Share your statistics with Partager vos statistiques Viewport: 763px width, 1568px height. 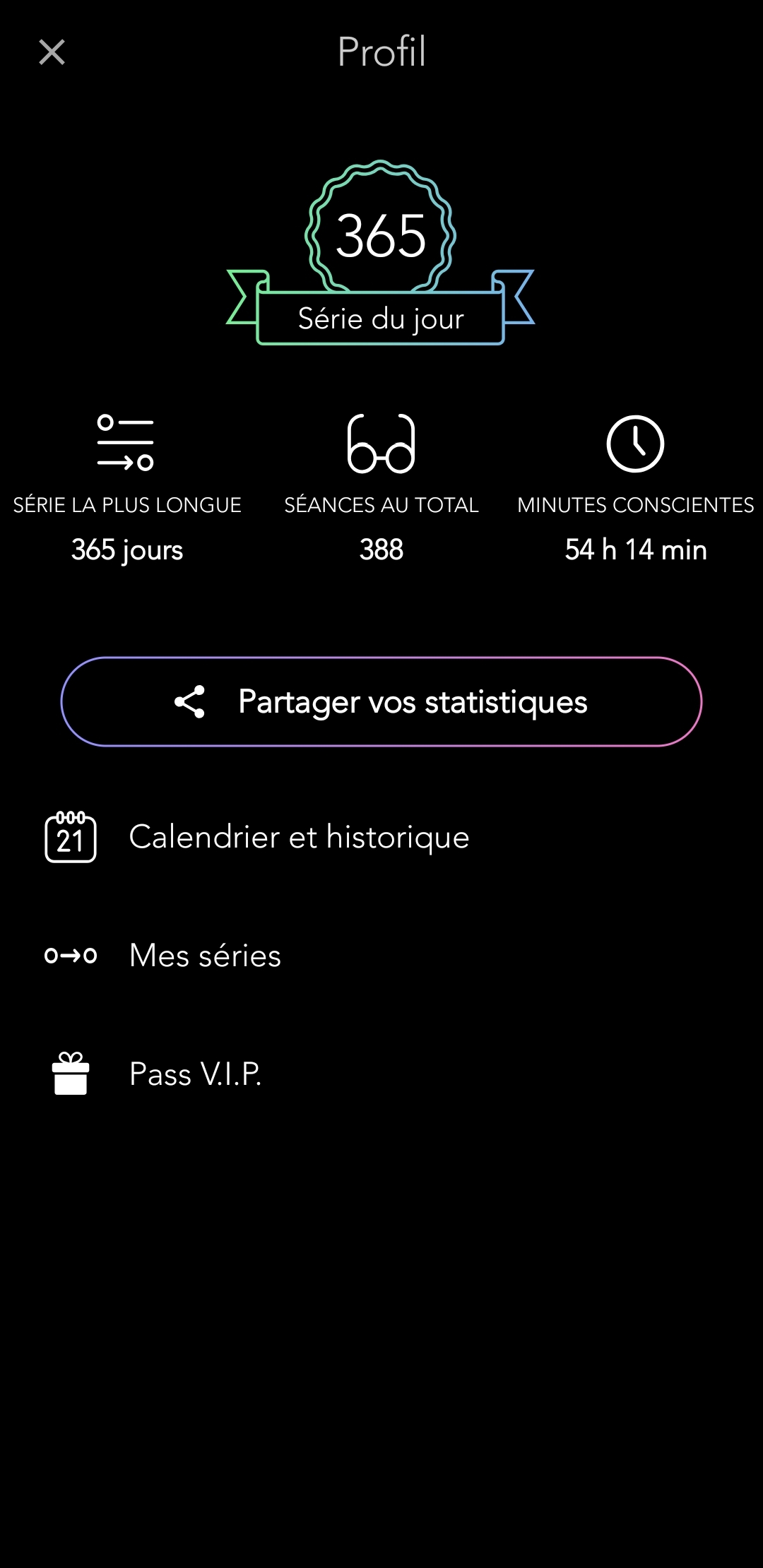[381, 701]
